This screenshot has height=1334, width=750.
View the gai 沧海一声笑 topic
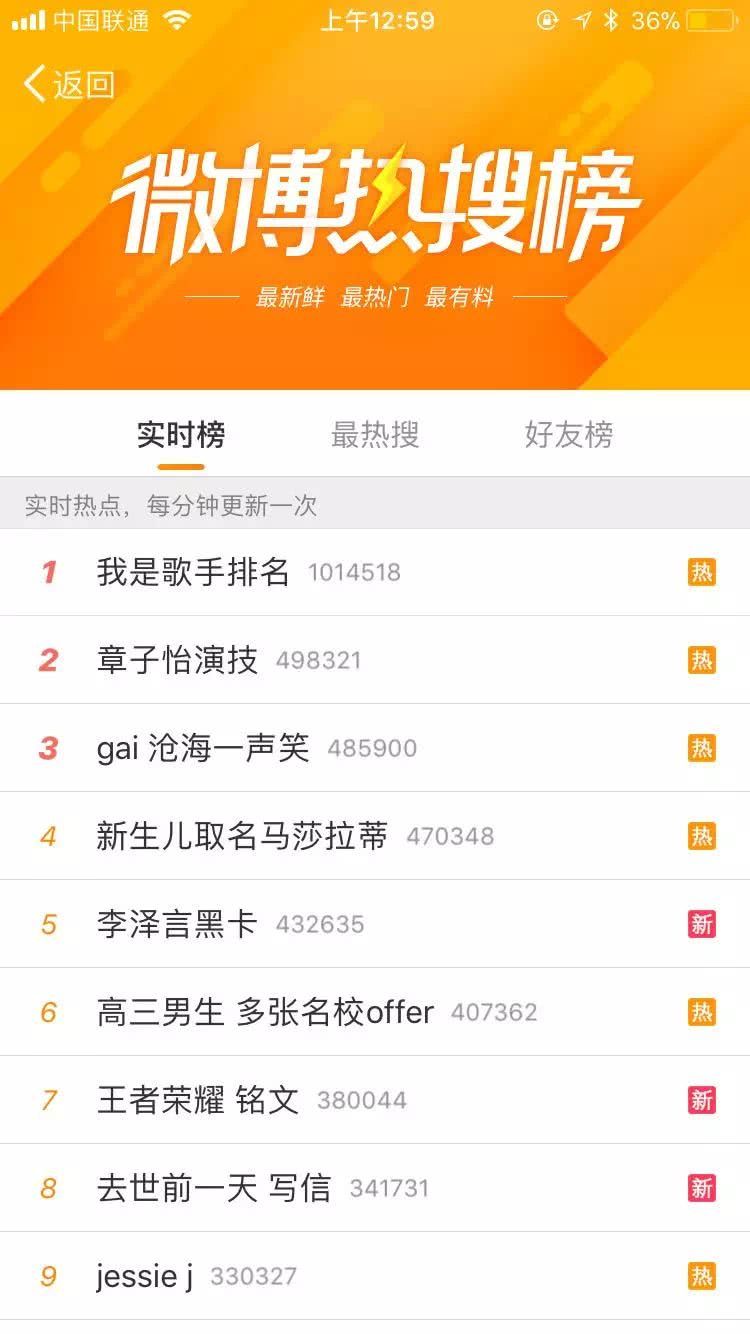204,748
